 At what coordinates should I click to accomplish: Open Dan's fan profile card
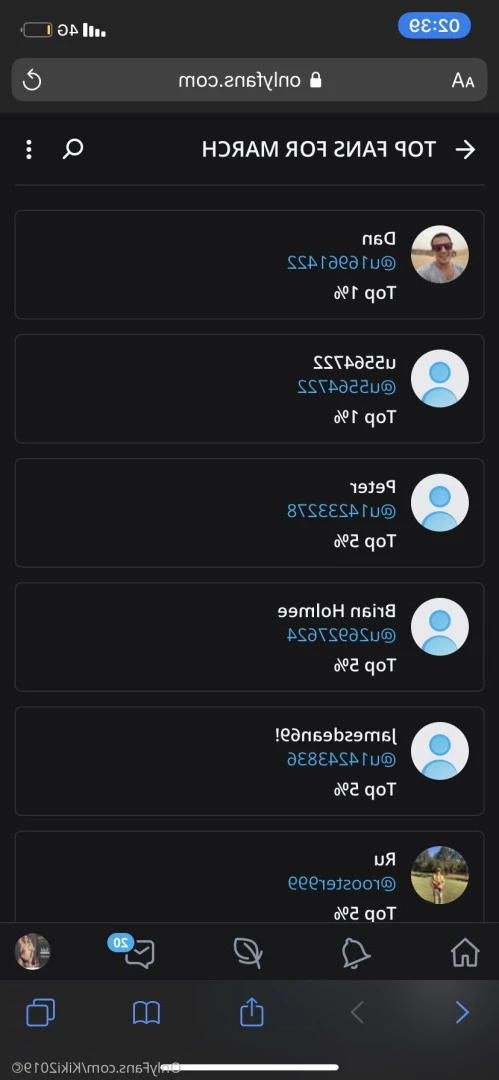click(250, 264)
